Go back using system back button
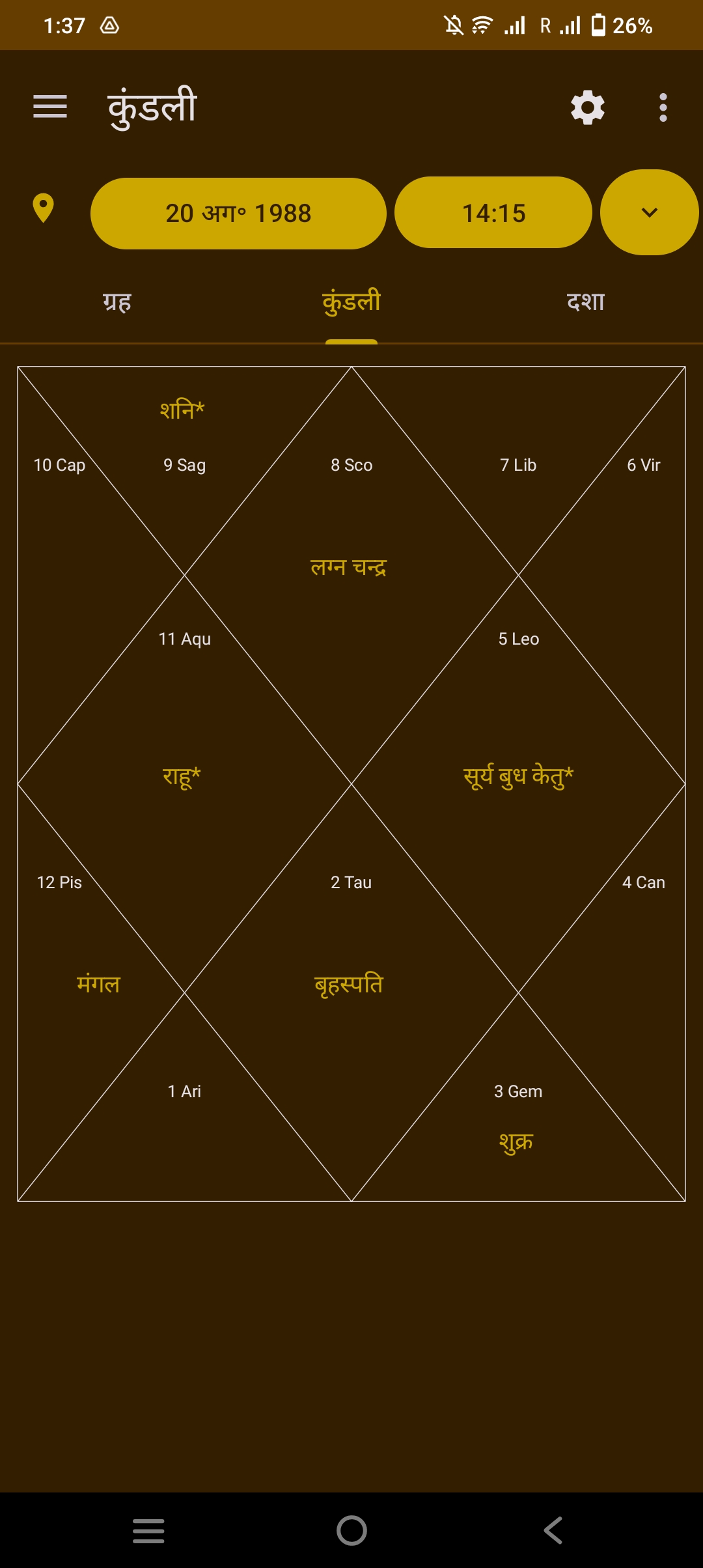The image size is (703, 1568). 553,1530
